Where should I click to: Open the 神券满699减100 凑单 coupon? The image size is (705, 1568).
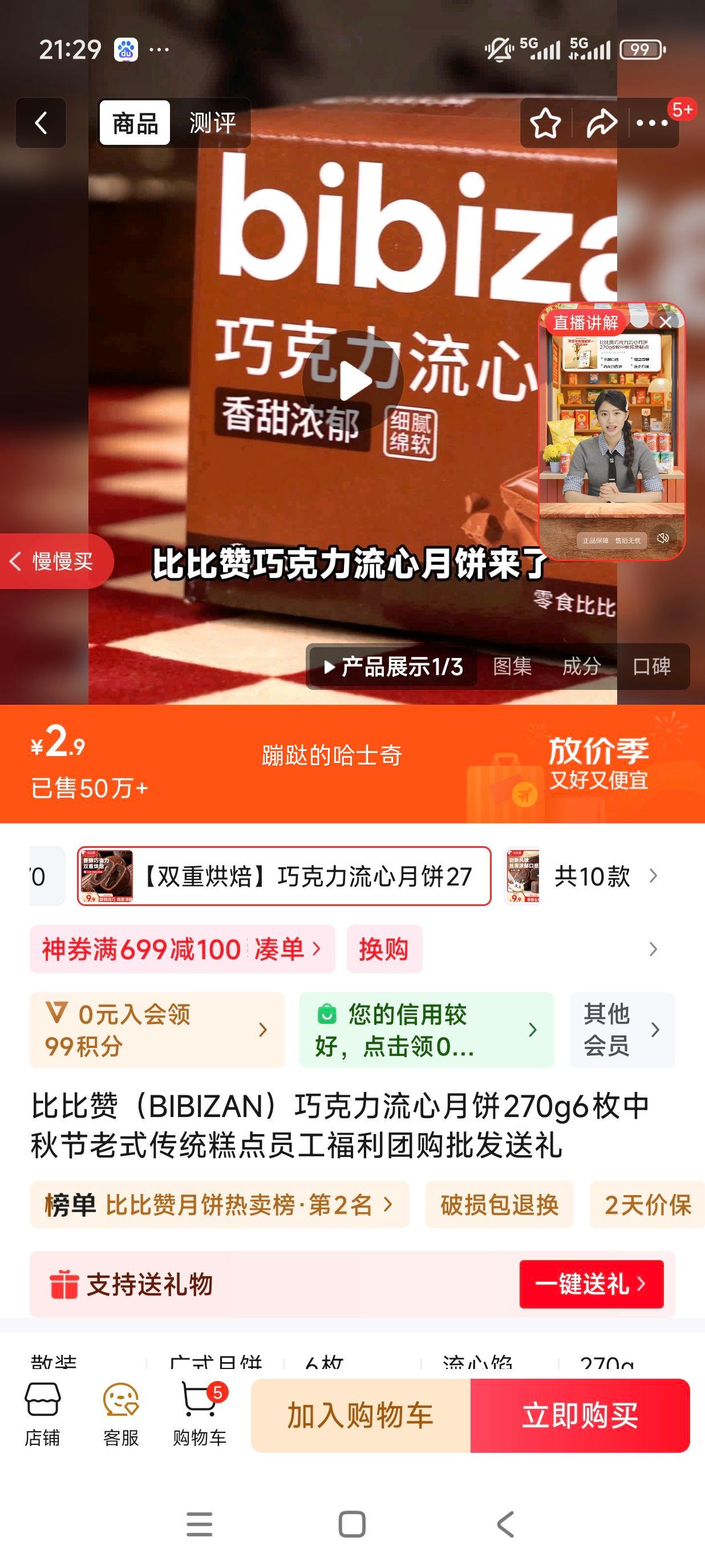coord(182,949)
